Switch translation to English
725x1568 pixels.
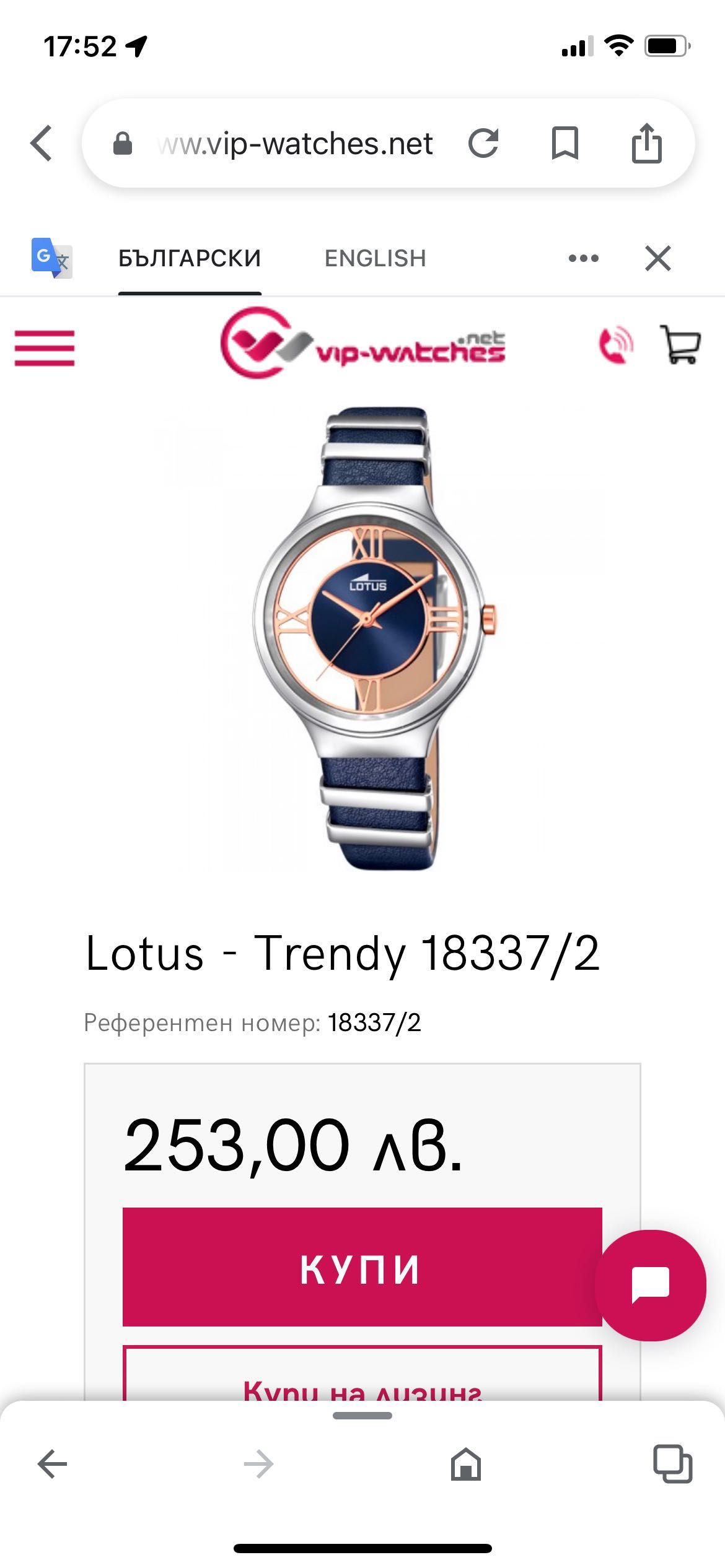(375, 258)
